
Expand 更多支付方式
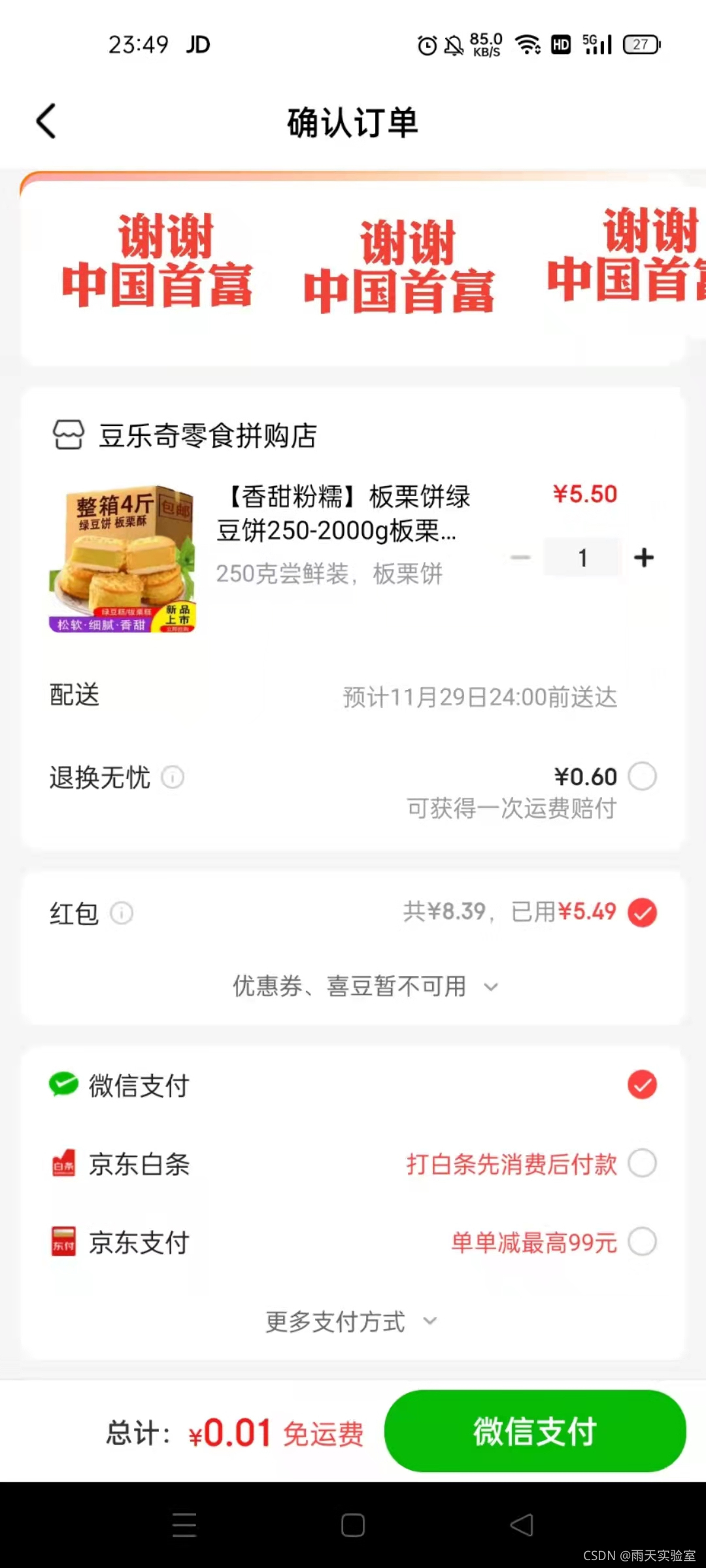[x=351, y=1322]
